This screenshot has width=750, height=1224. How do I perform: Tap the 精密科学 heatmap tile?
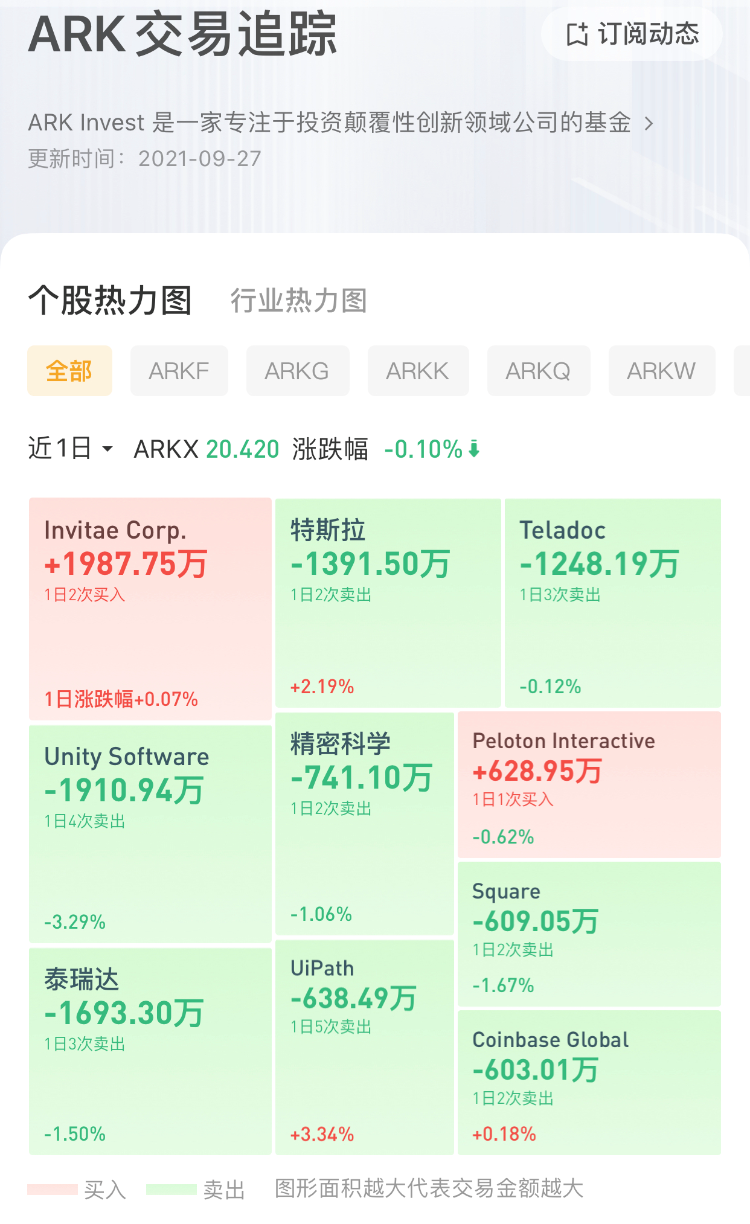pos(364,823)
